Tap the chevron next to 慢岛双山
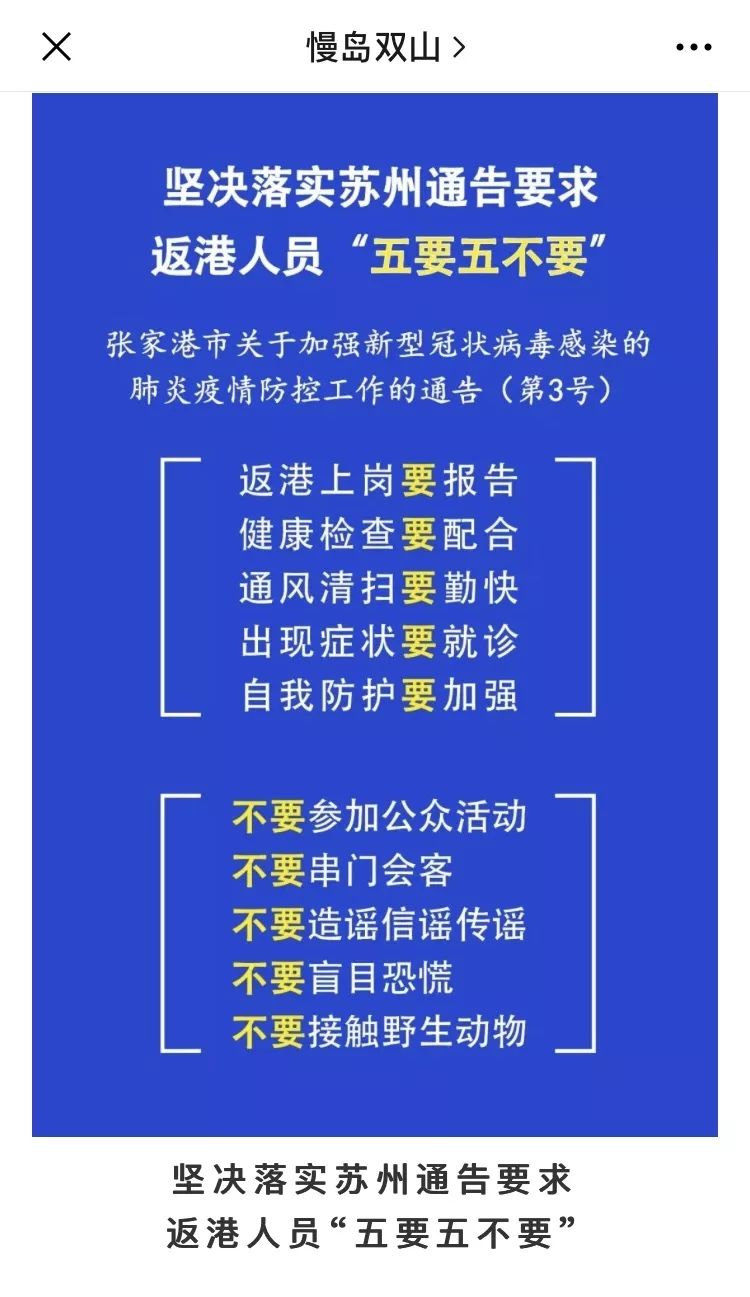This screenshot has height=1297, width=750. 460,46
